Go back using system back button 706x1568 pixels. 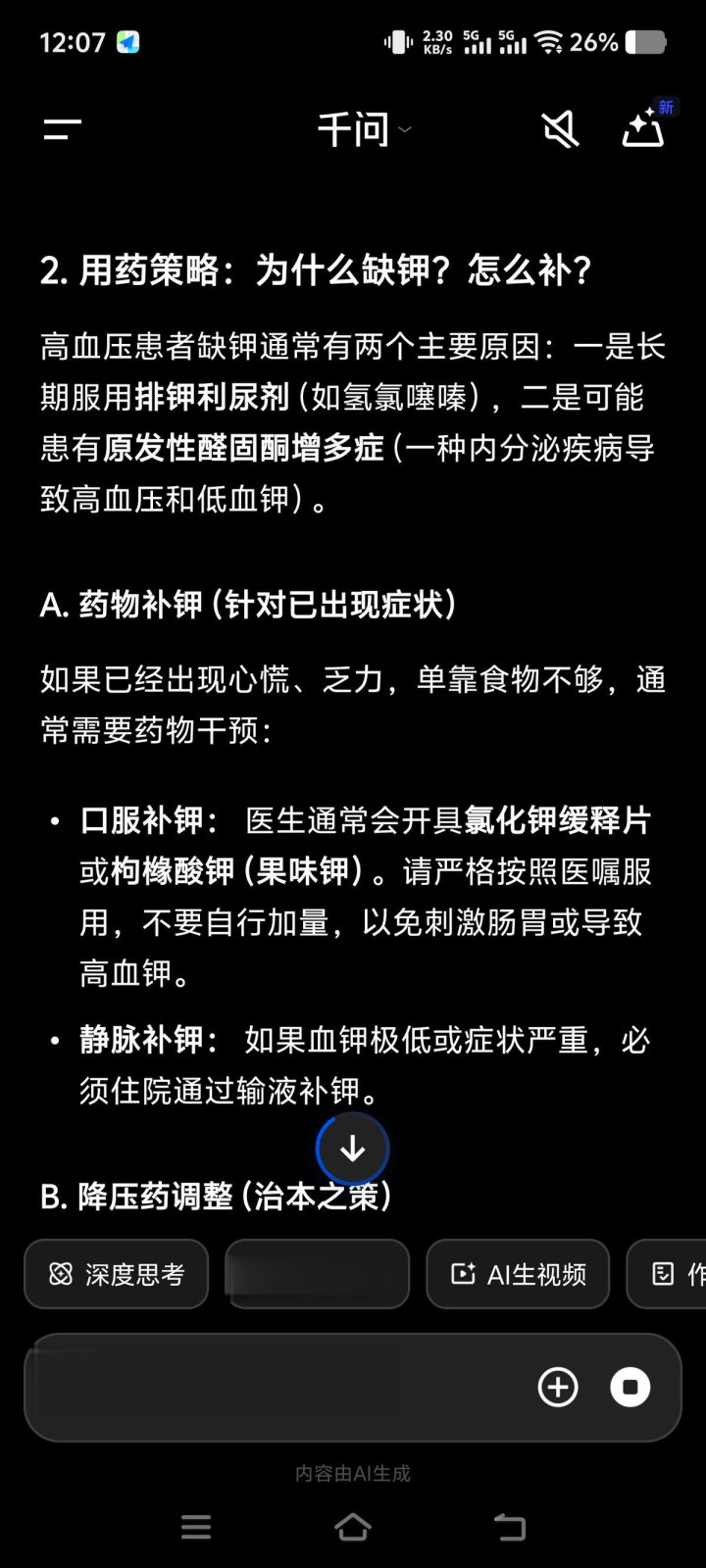[x=509, y=1527]
